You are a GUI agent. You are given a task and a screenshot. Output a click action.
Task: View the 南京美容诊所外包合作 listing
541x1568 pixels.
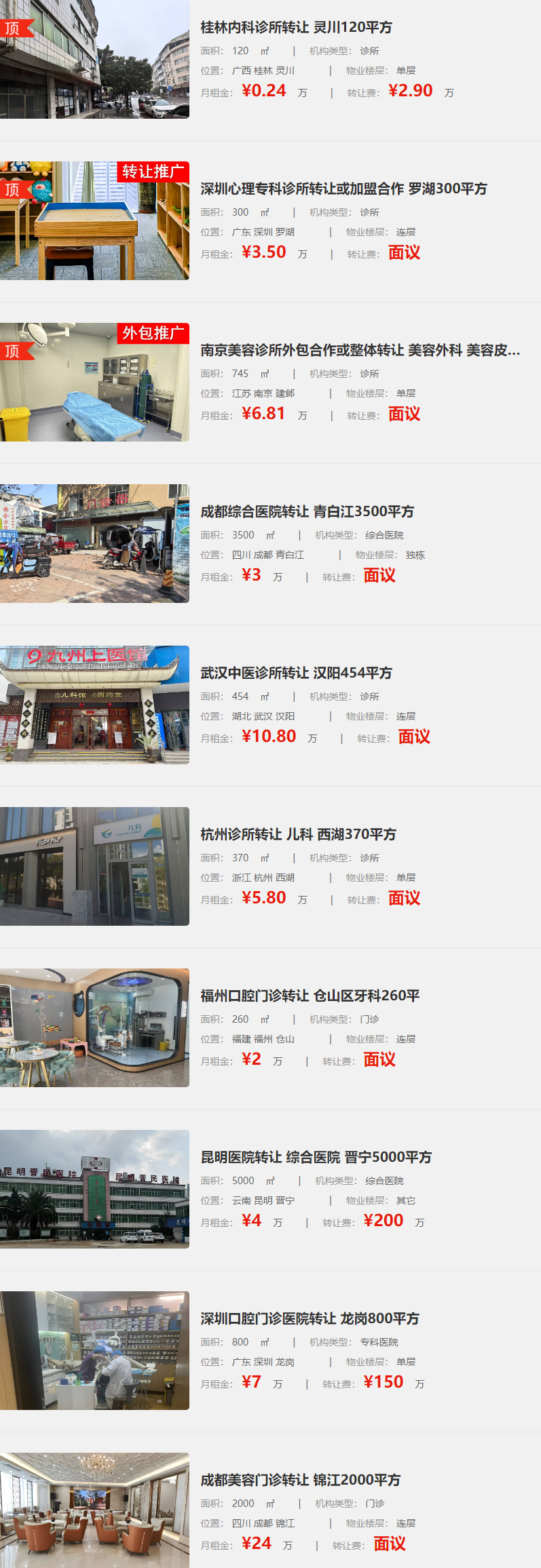360,351
